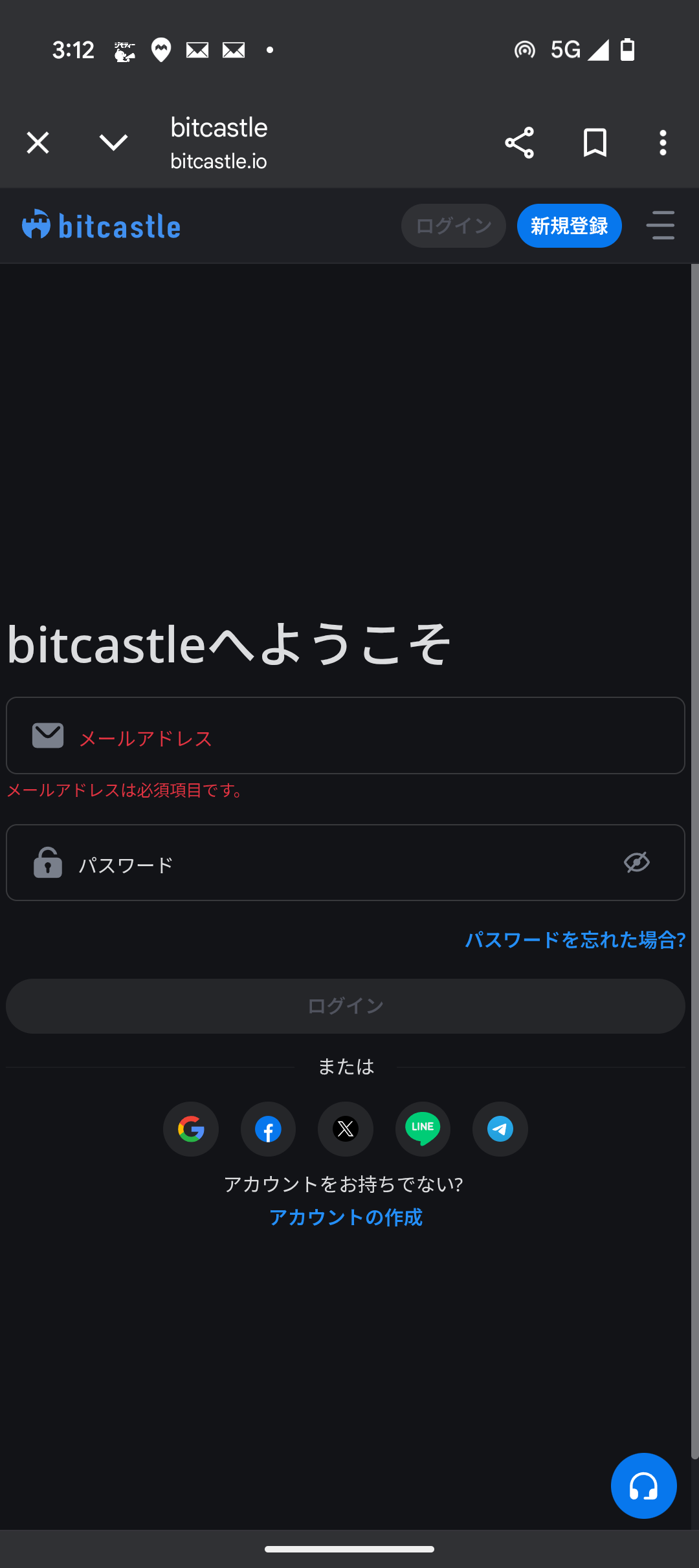Screen dimensions: 699x1568
Task: Sign in with Google
Action: click(190, 1129)
